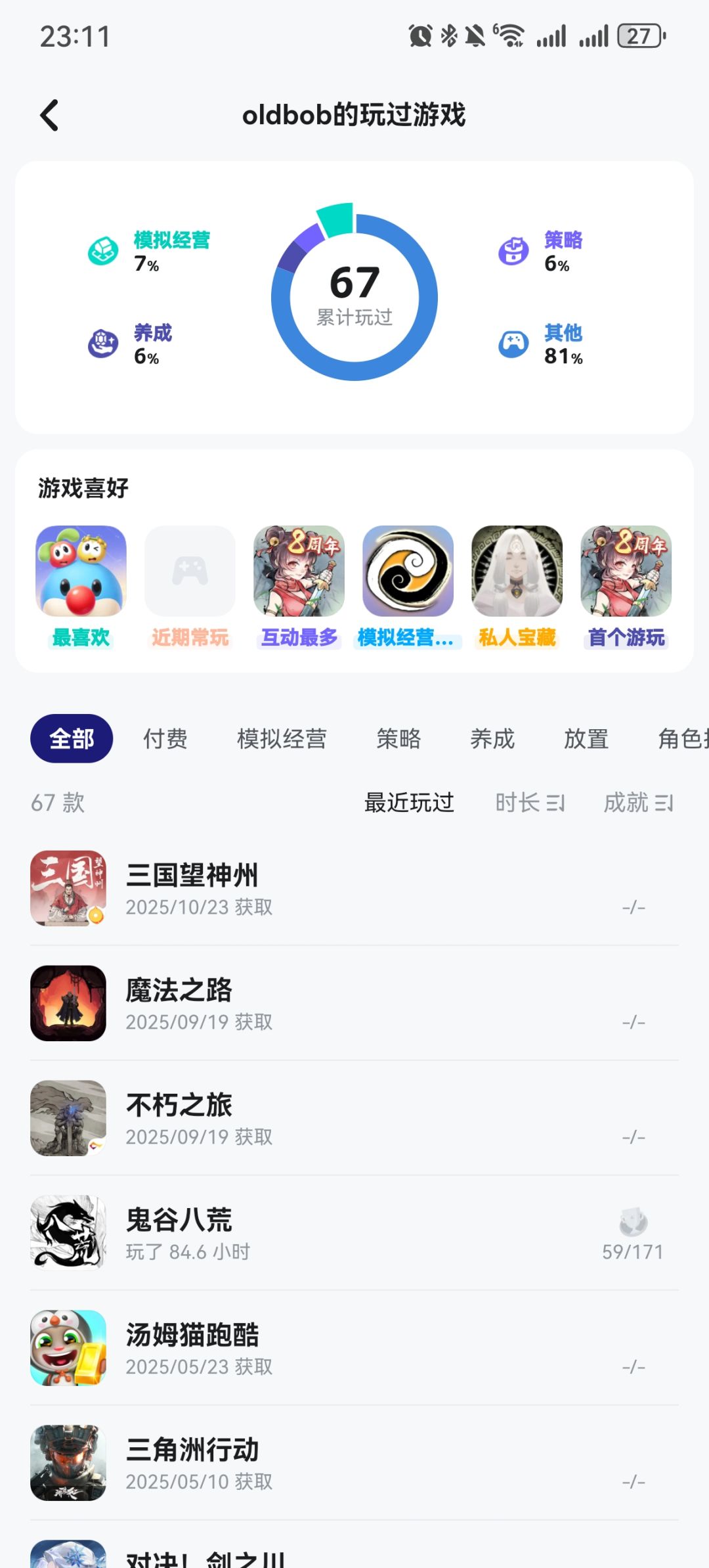Screen dimensions: 709x1568
Task: Open 鬼谷八荒 with 84.6 hours played
Action: click(179, 1233)
